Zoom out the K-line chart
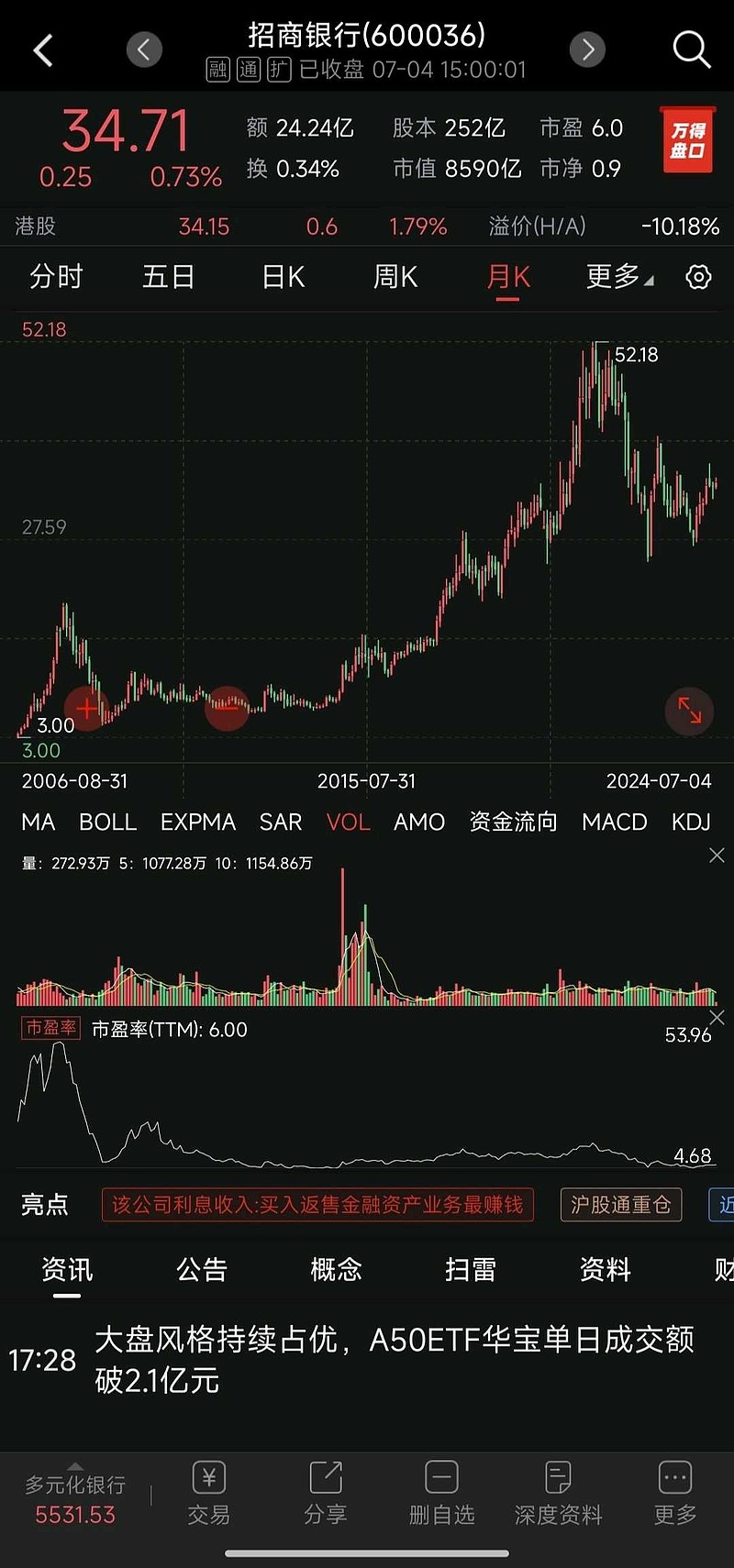This screenshot has height=1568, width=734. [x=227, y=708]
